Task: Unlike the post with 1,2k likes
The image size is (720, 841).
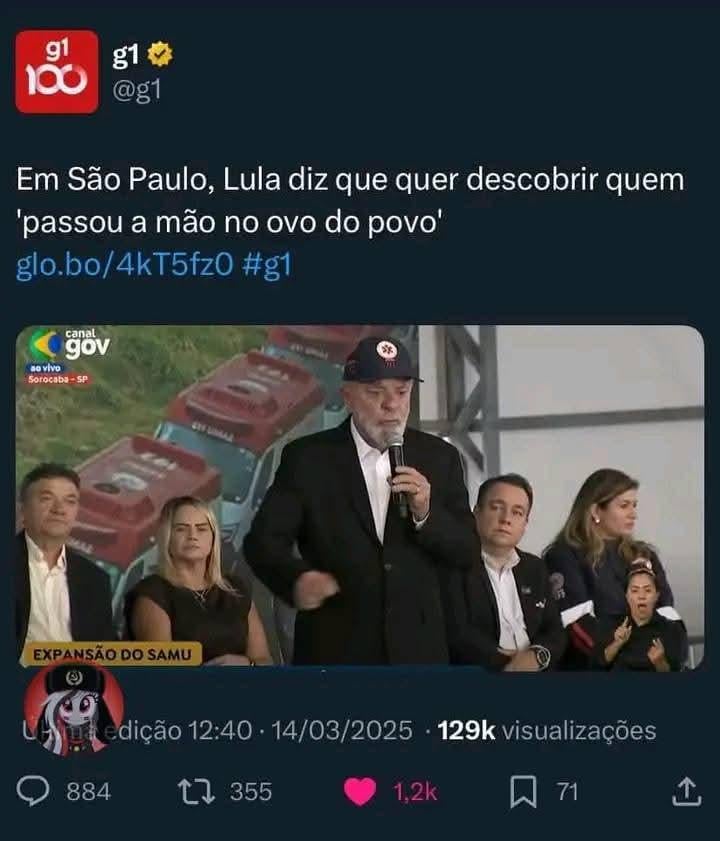Action: pos(360,791)
